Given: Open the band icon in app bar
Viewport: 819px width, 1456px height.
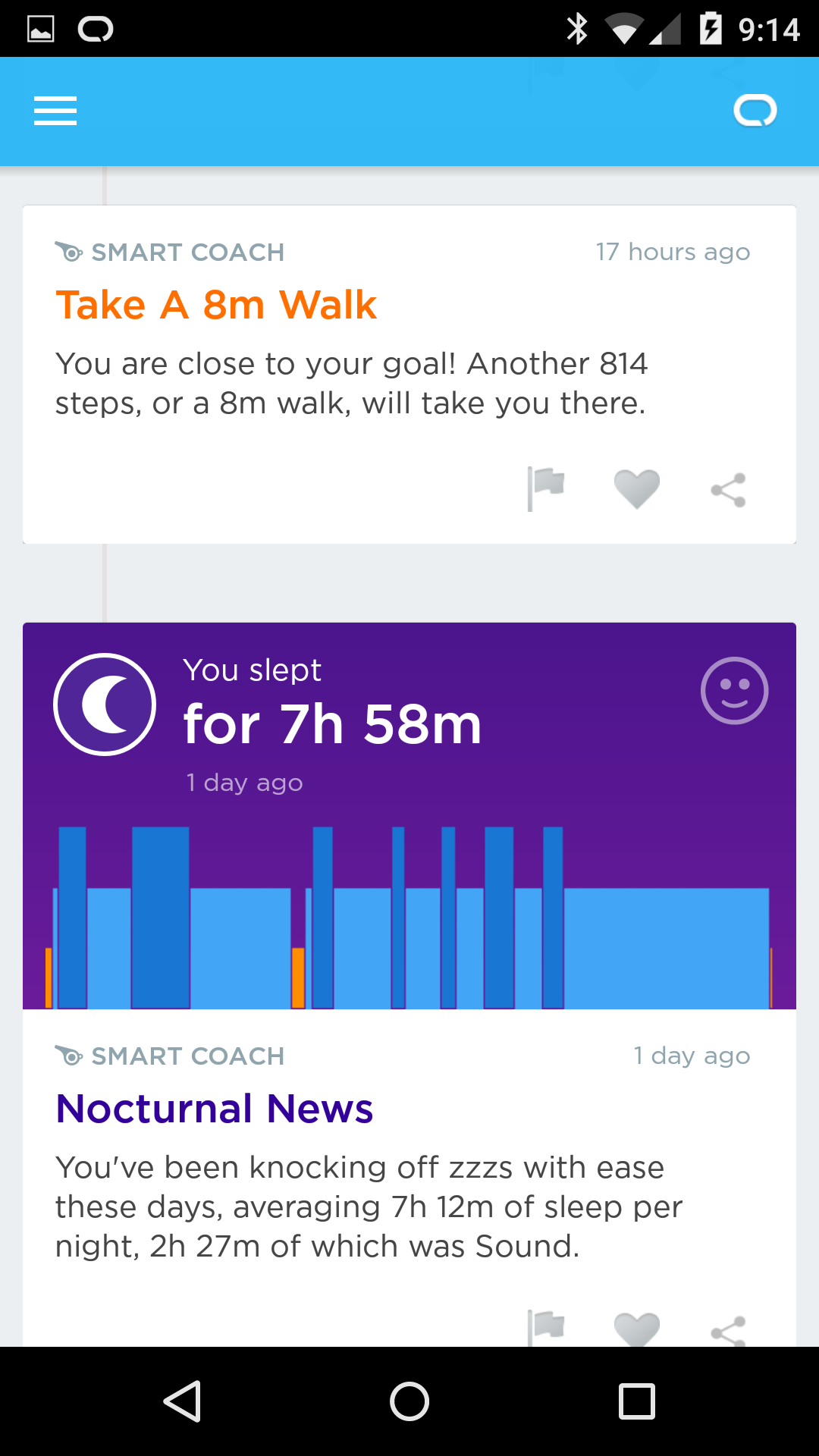Looking at the screenshot, I should [755, 111].
